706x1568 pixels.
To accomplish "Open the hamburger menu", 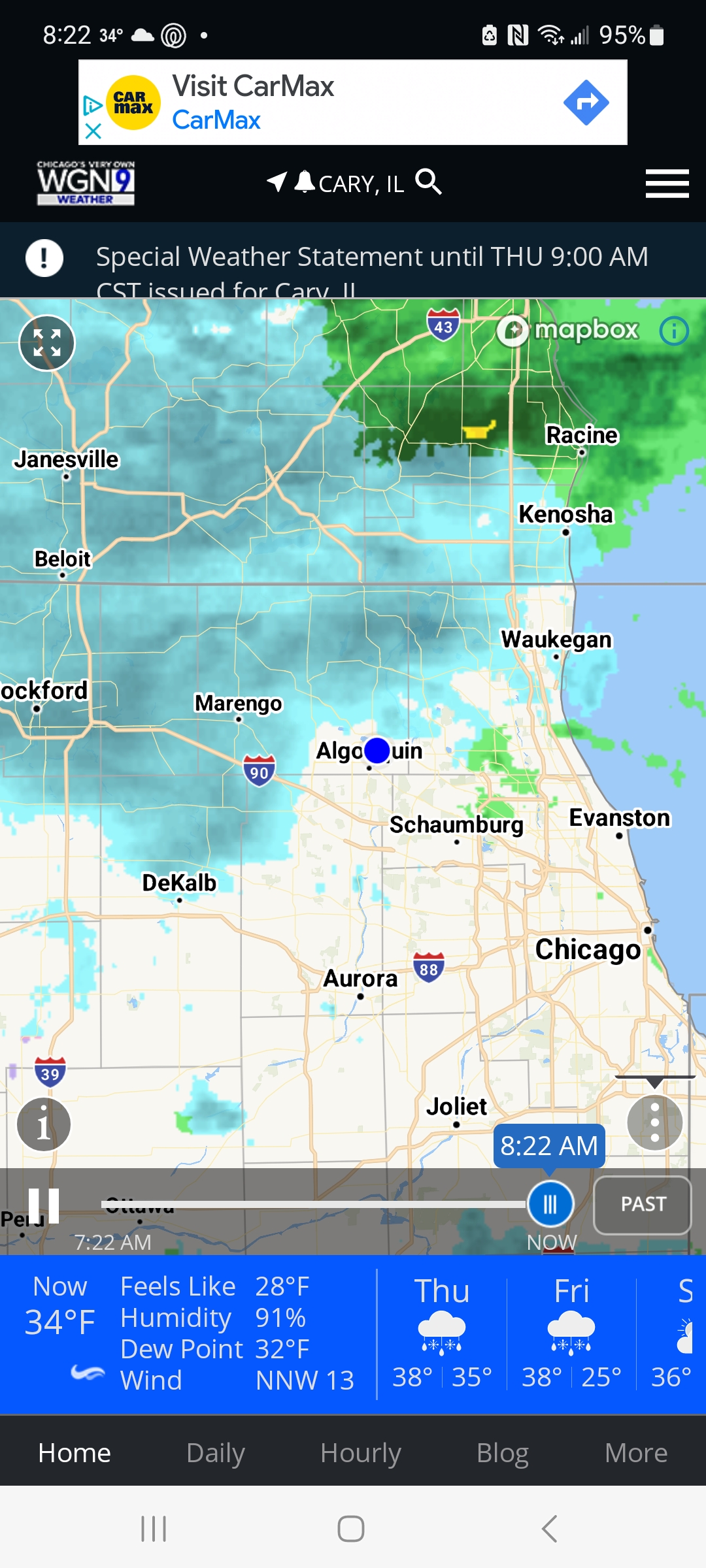I will click(x=667, y=183).
